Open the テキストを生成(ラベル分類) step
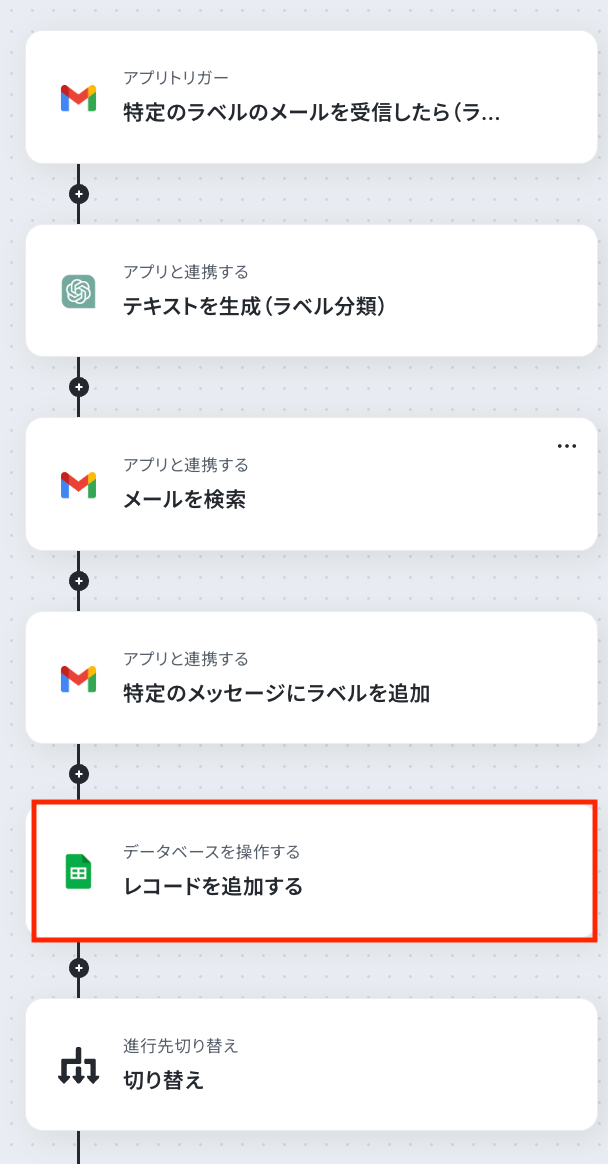 (x=310, y=292)
